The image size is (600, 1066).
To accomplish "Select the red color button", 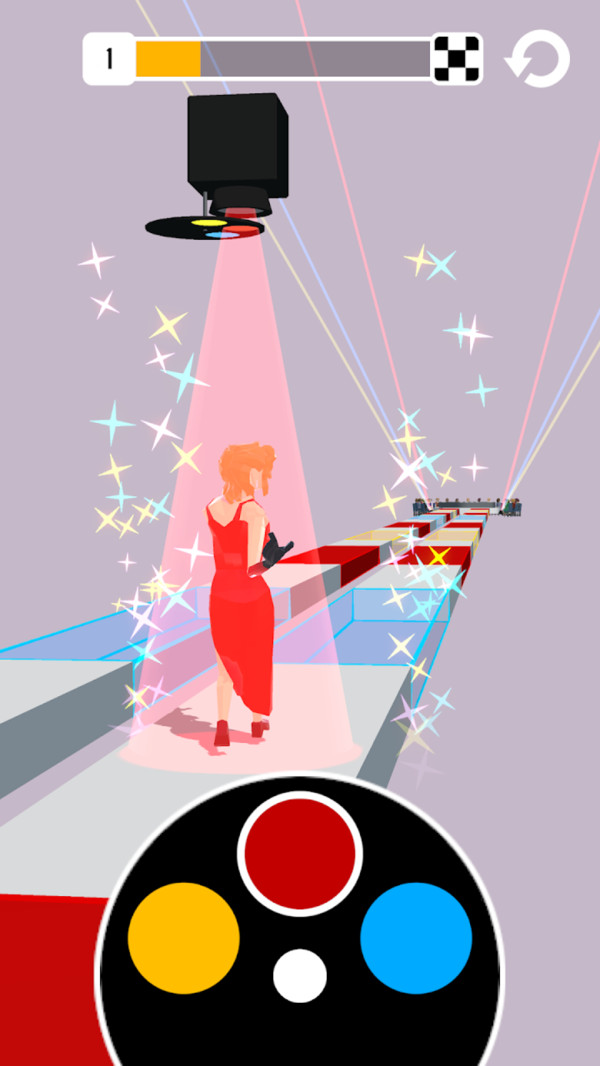I will [x=300, y=853].
